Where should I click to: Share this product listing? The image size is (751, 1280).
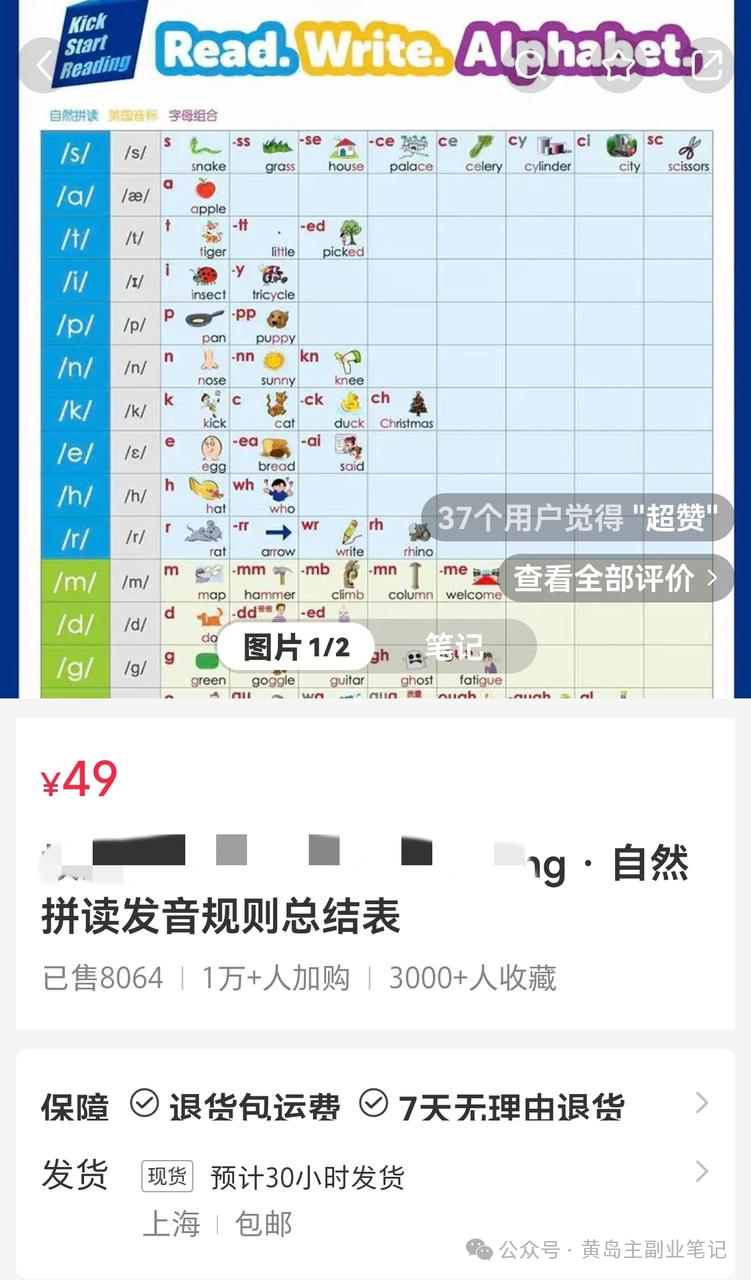point(707,66)
